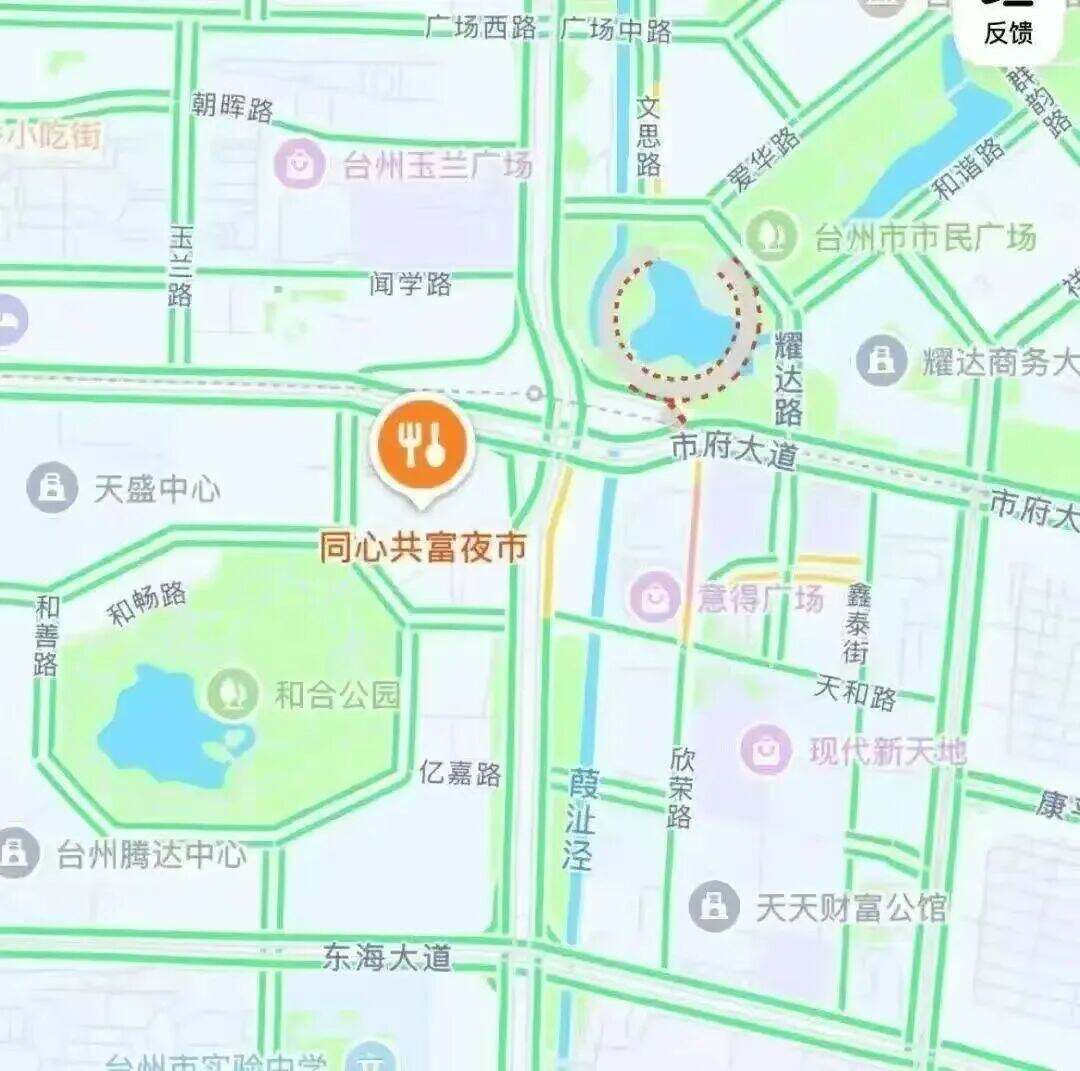
Task: Open the 台州市市民广场 park marker
Action: (x=771, y=237)
